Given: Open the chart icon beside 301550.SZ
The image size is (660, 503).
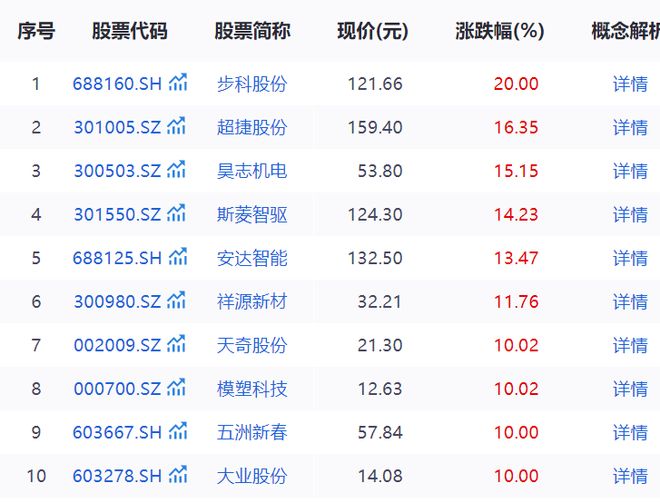Looking at the screenshot, I should tap(177, 214).
